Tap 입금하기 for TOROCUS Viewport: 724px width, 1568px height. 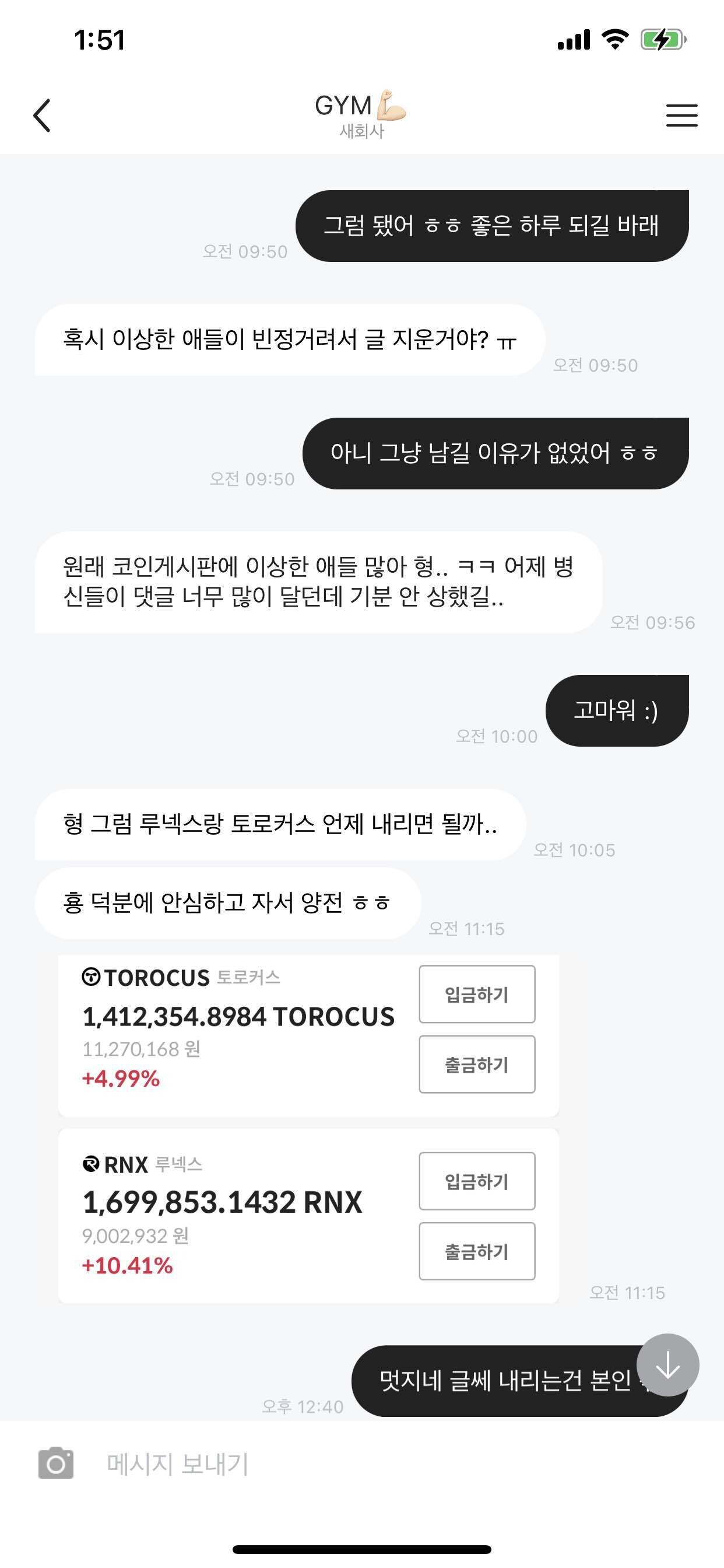476,993
